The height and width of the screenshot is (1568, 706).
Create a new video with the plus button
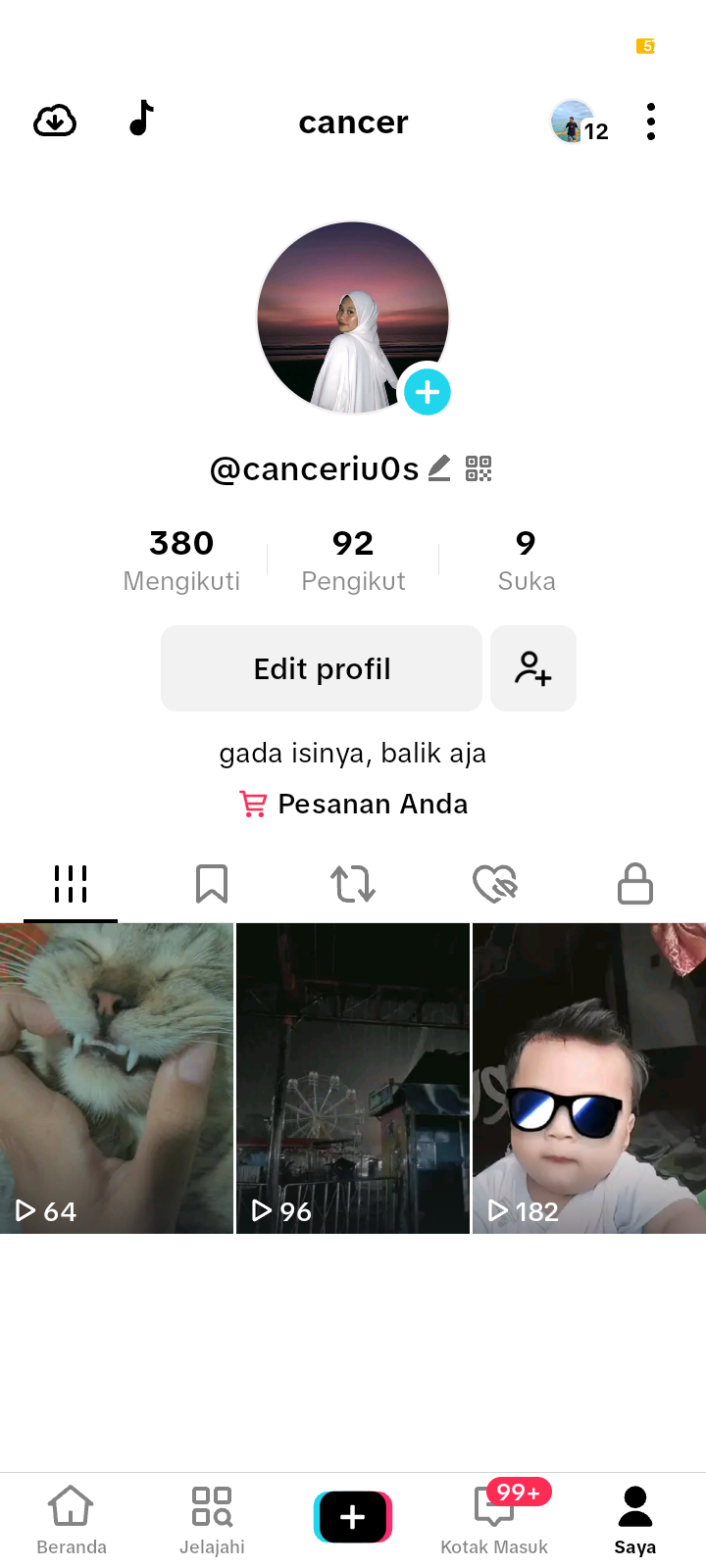point(353,1516)
